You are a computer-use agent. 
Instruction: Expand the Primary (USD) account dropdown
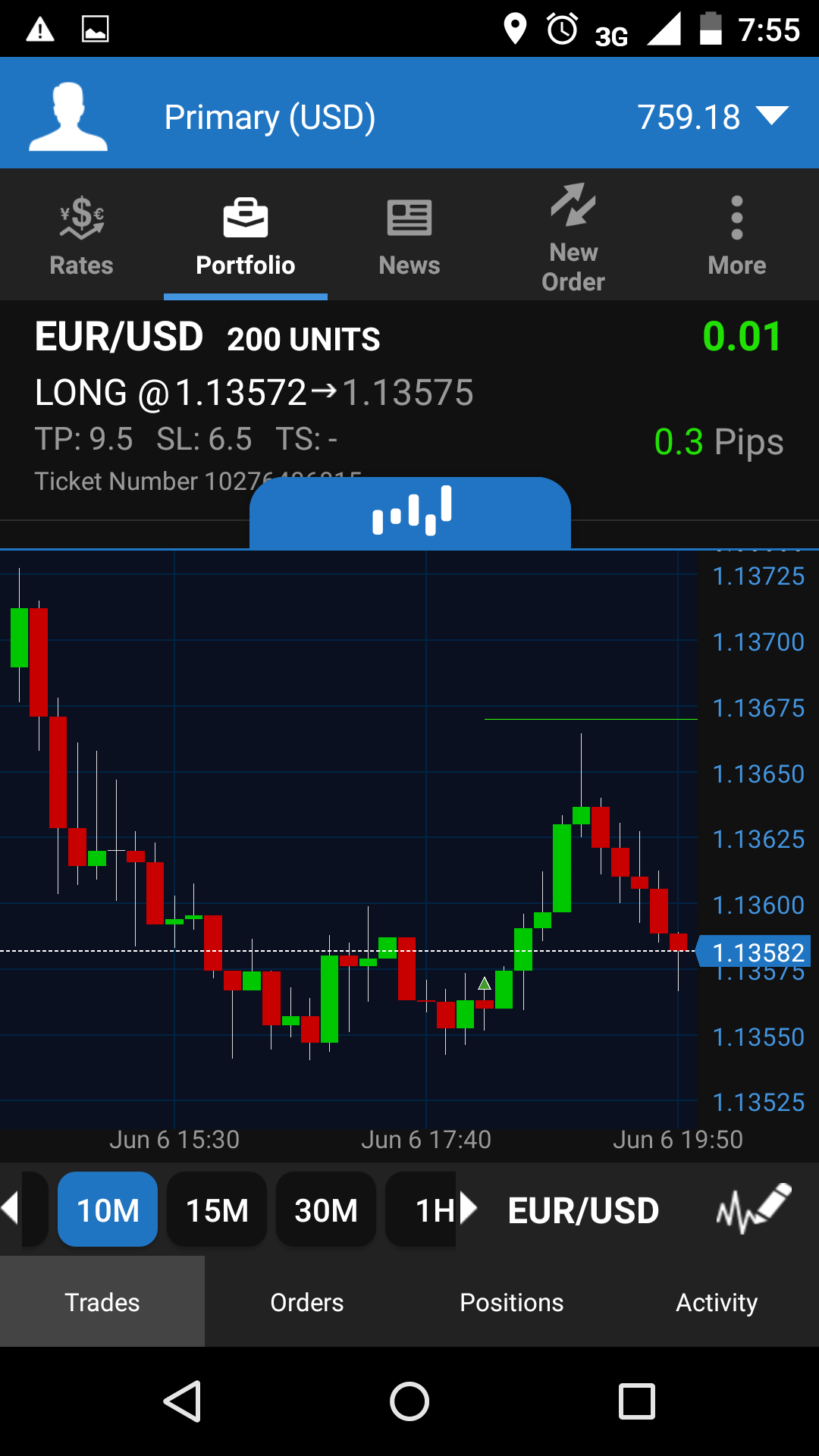pyautogui.click(x=772, y=116)
